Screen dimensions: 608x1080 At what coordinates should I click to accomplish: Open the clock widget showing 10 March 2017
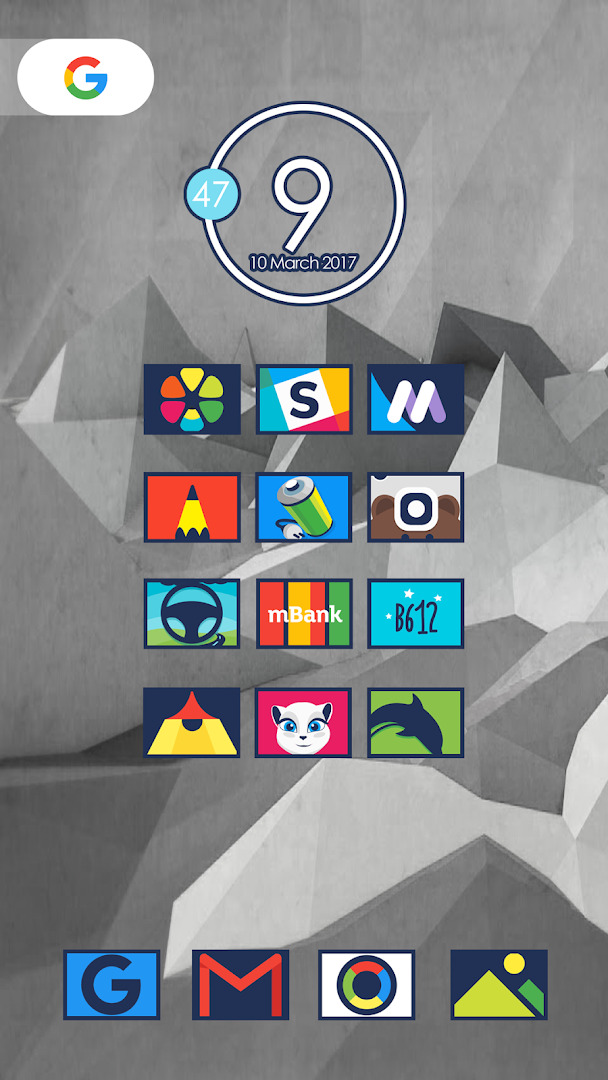[301, 203]
